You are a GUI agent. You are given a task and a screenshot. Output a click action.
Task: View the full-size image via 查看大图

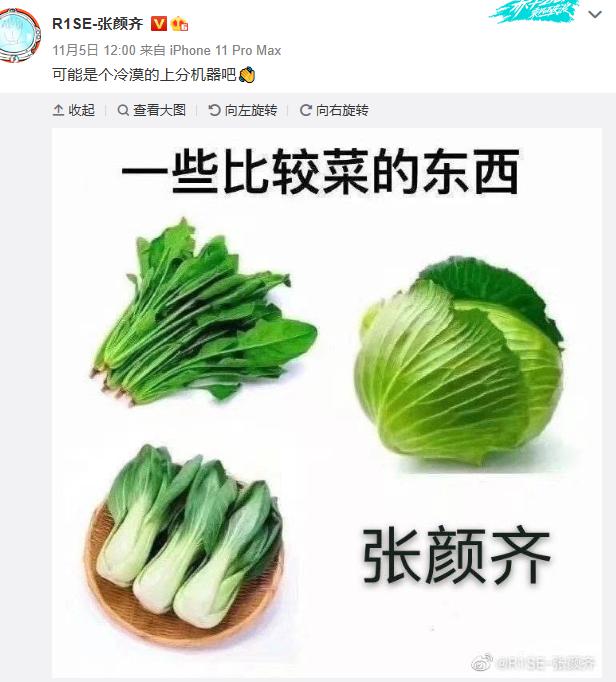152,110
